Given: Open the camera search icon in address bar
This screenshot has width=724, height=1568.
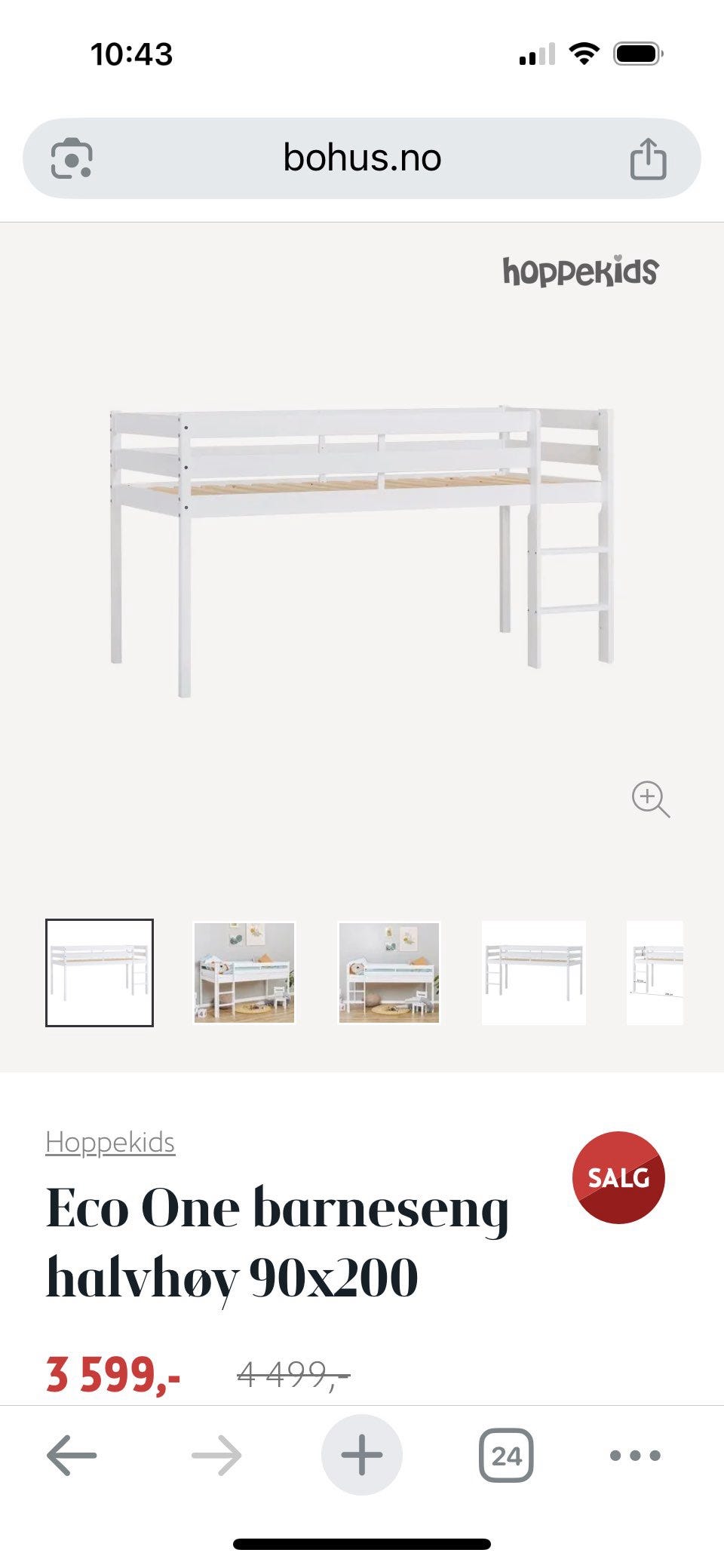Looking at the screenshot, I should (x=72, y=158).
